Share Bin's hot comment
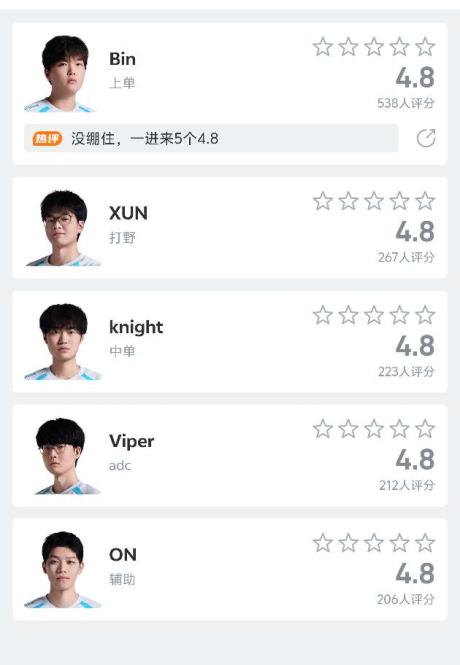 [x=426, y=138]
